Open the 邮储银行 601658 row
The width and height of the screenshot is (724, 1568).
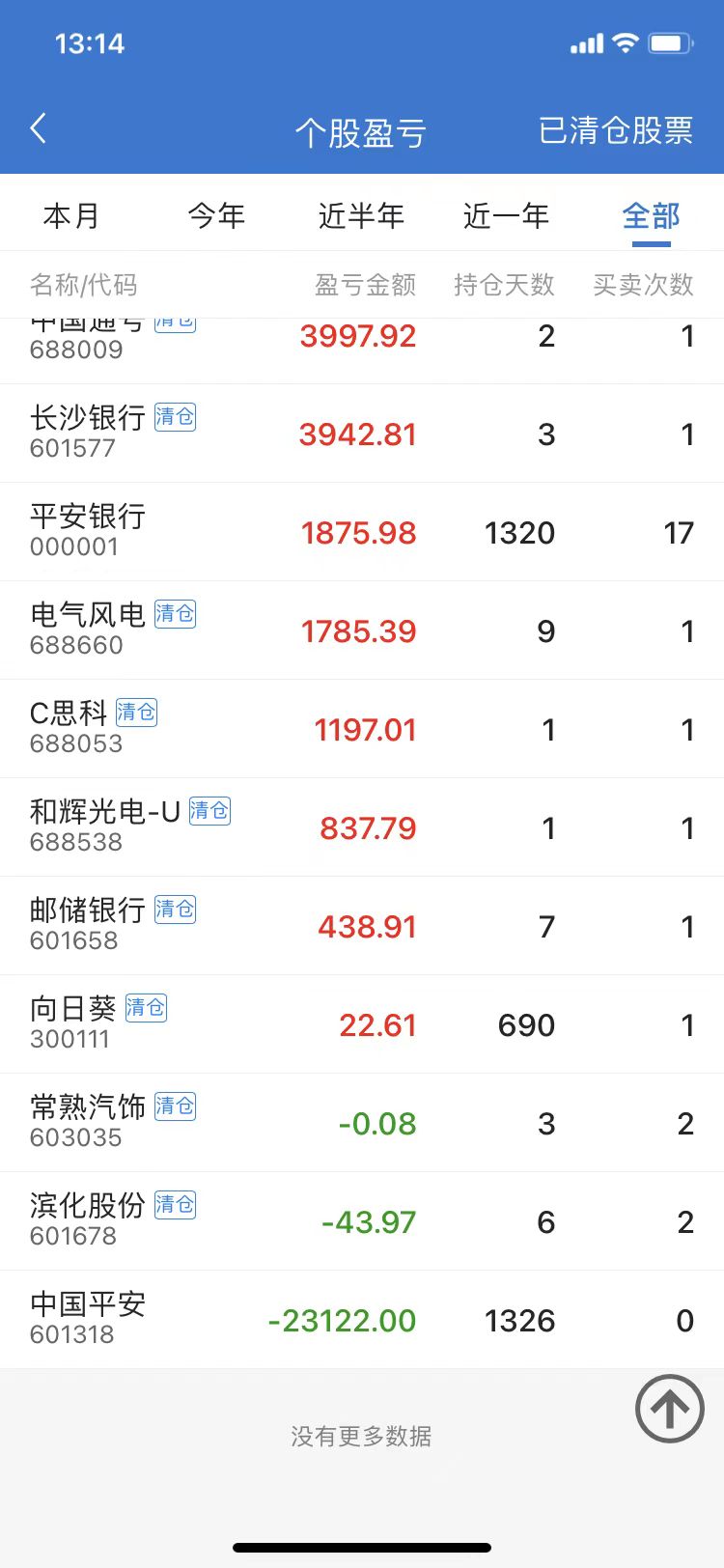[x=361, y=926]
